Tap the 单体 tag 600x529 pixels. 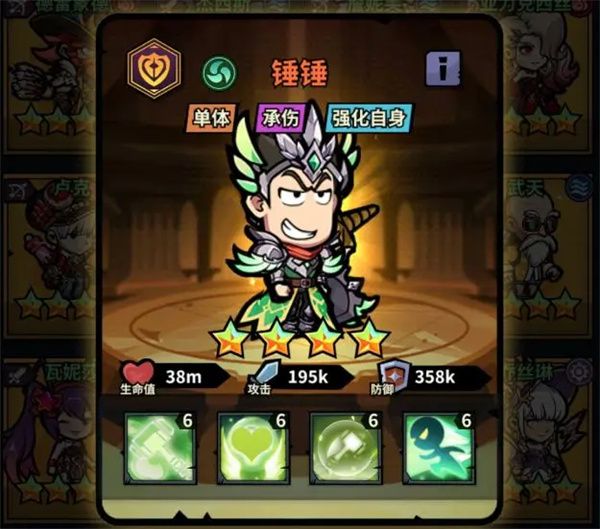210,118
